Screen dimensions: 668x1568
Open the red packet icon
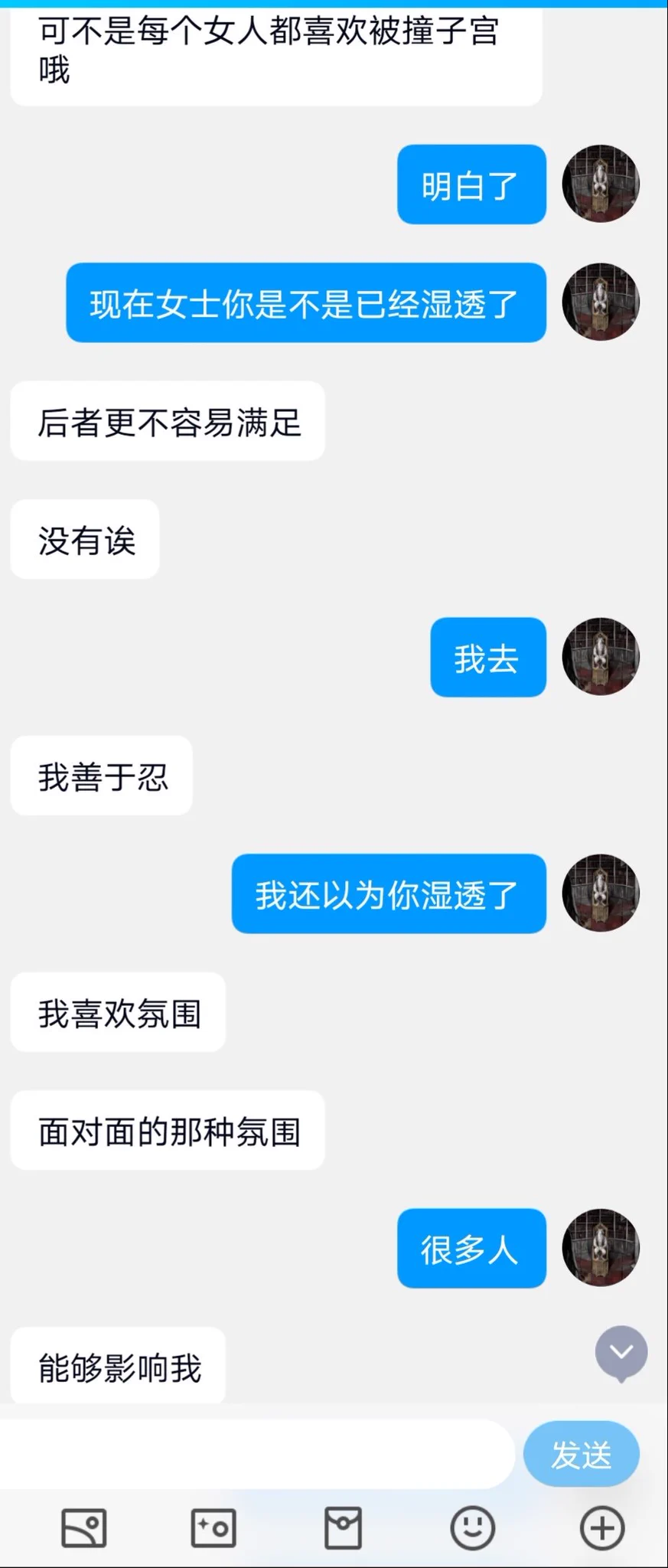tap(343, 1528)
